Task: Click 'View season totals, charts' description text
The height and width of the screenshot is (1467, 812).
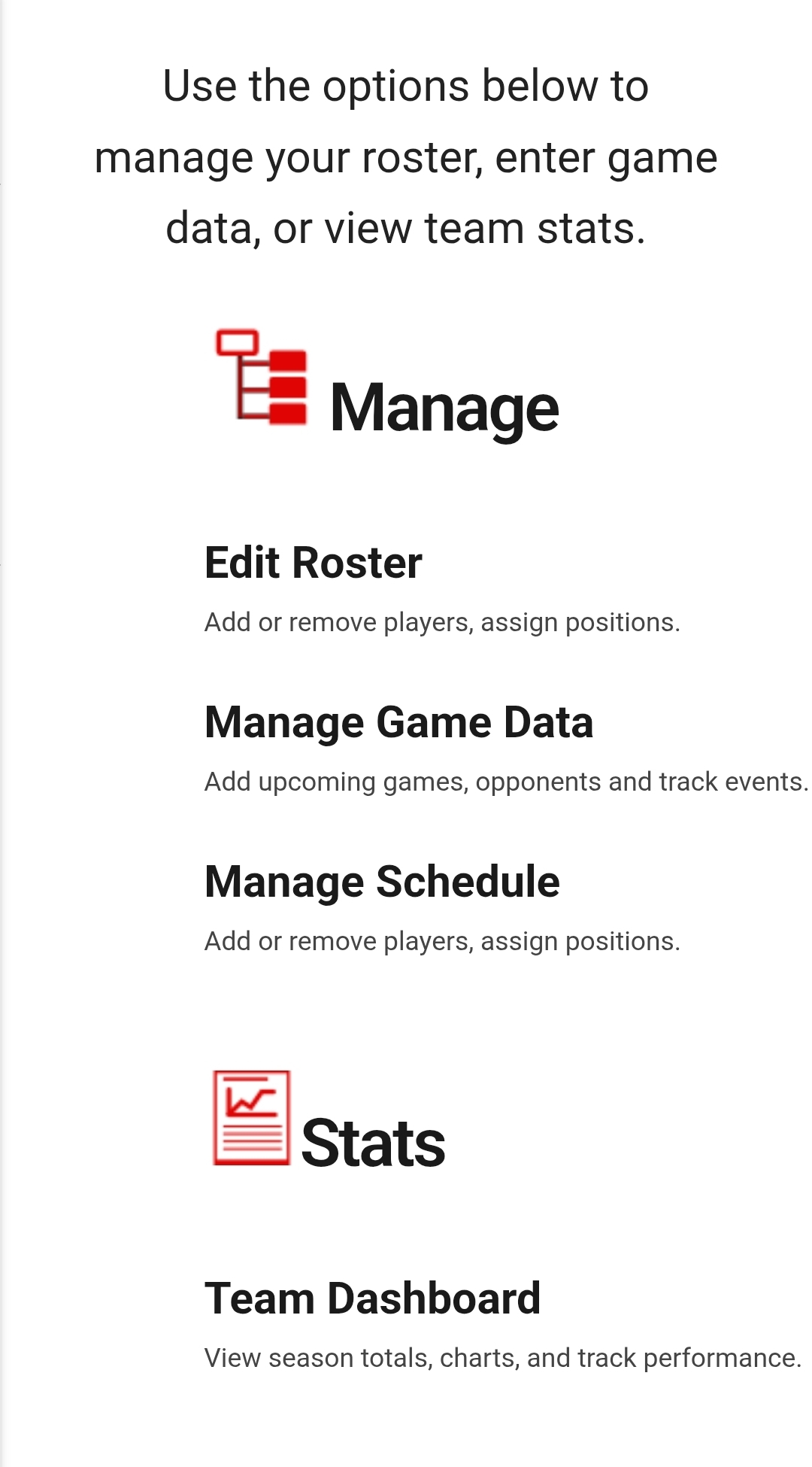Action: point(504,1358)
